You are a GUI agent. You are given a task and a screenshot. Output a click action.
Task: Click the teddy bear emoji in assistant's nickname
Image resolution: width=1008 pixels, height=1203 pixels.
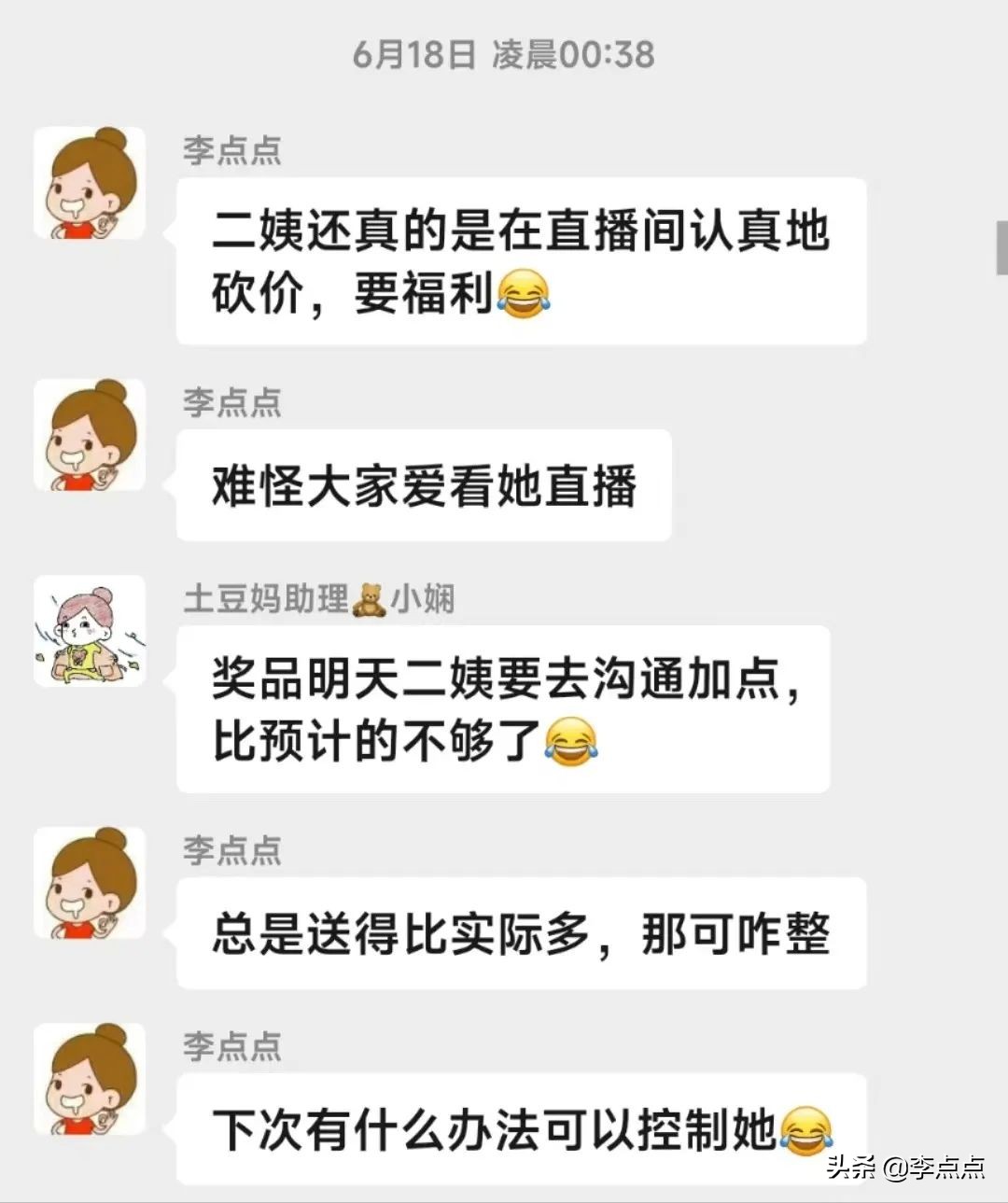coord(369,598)
